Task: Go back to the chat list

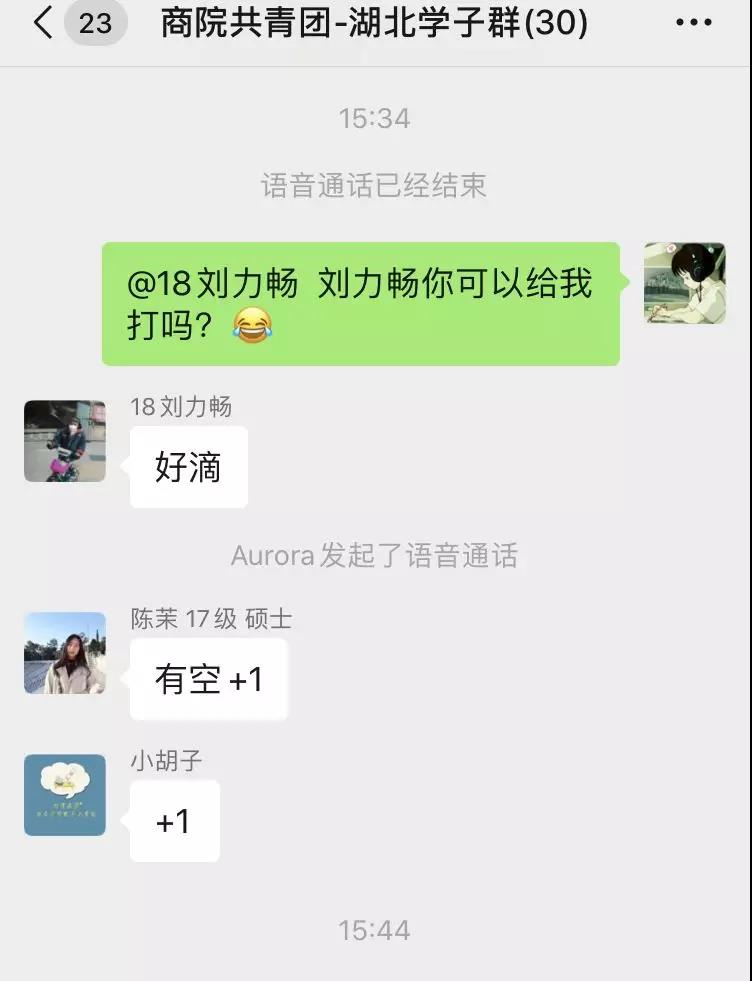Action: click(x=44, y=23)
